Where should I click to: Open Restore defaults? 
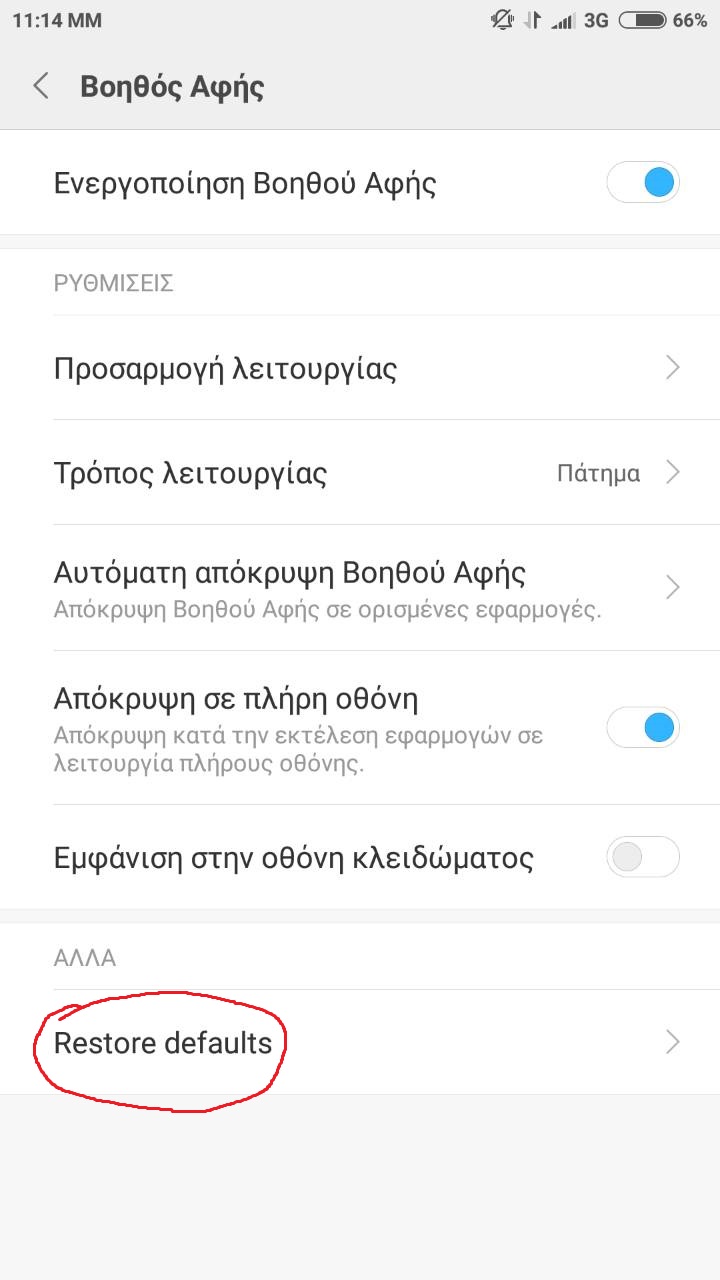point(360,1043)
